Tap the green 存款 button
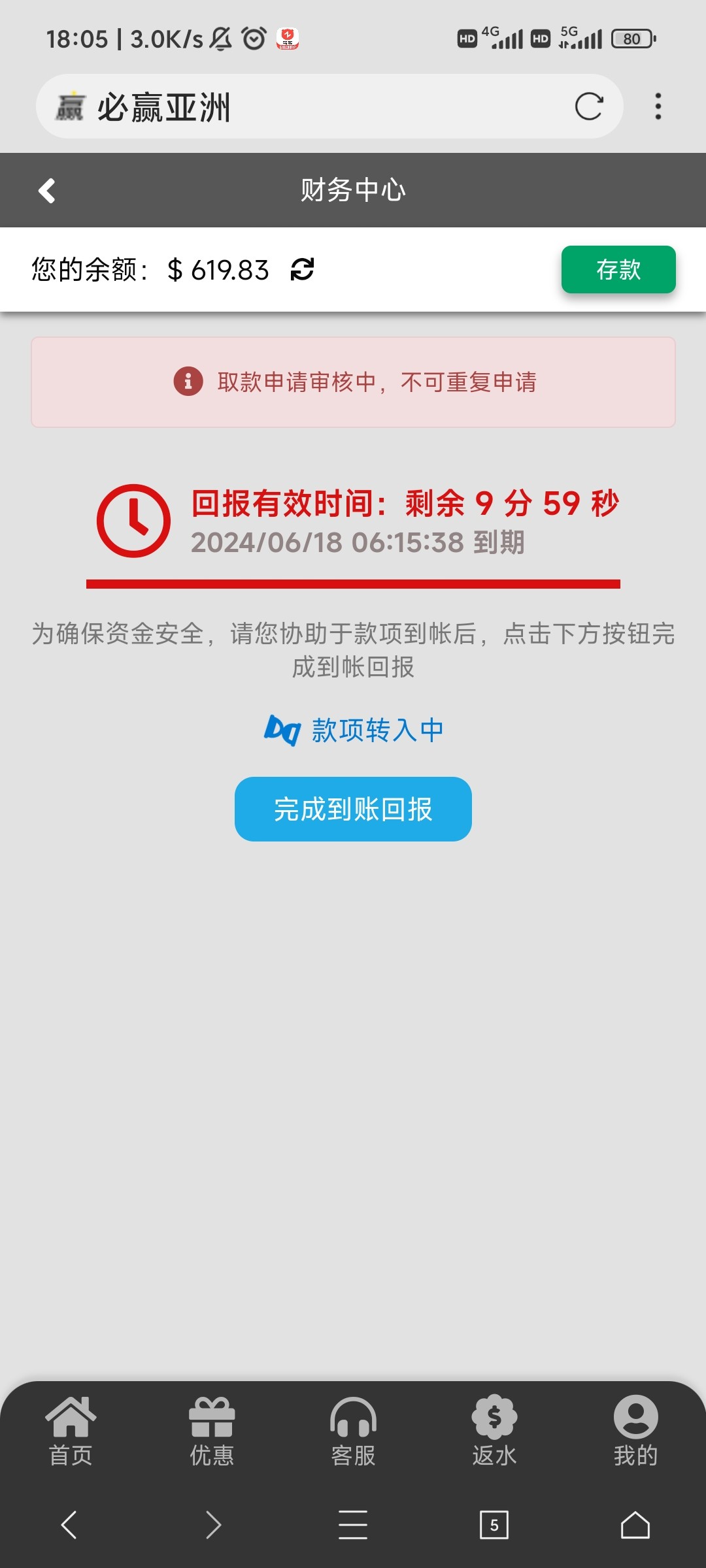706x1568 pixels. (x=618, y=269)
